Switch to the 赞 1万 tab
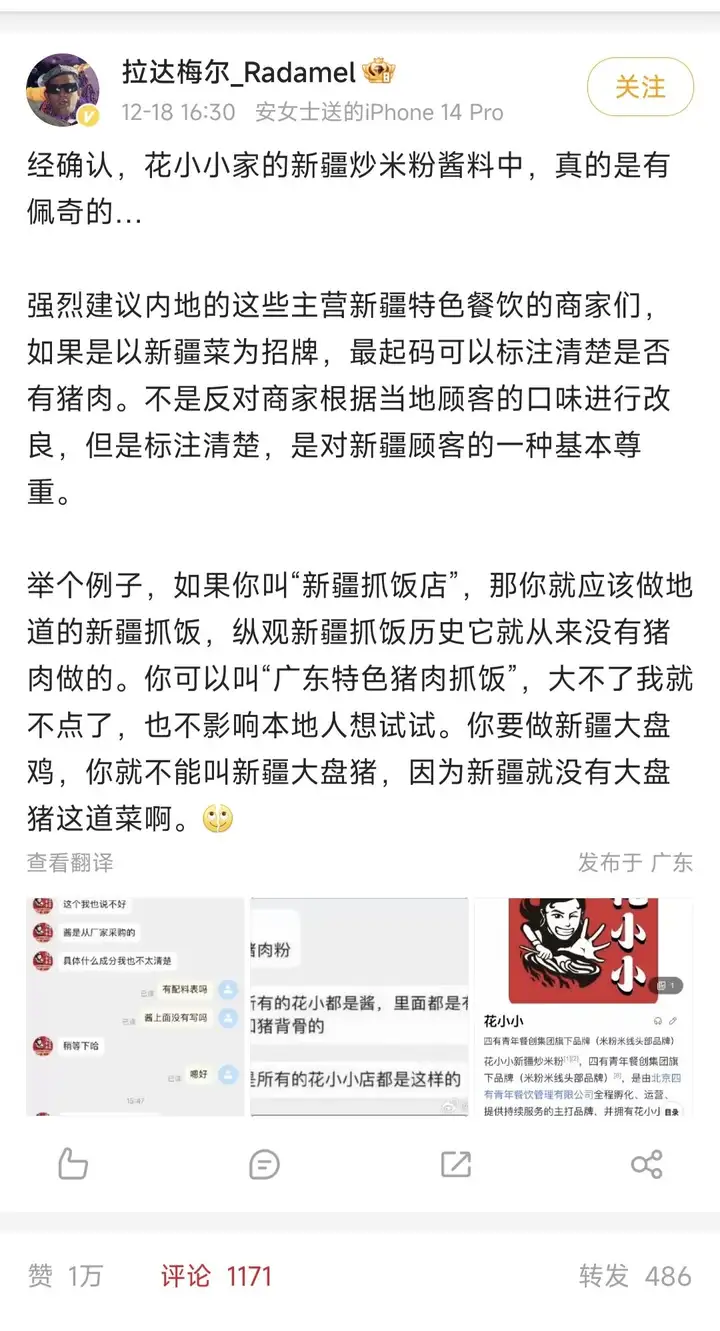Screen dimensions: 720x1331 pyautogui.click(x=65, y=1276)
